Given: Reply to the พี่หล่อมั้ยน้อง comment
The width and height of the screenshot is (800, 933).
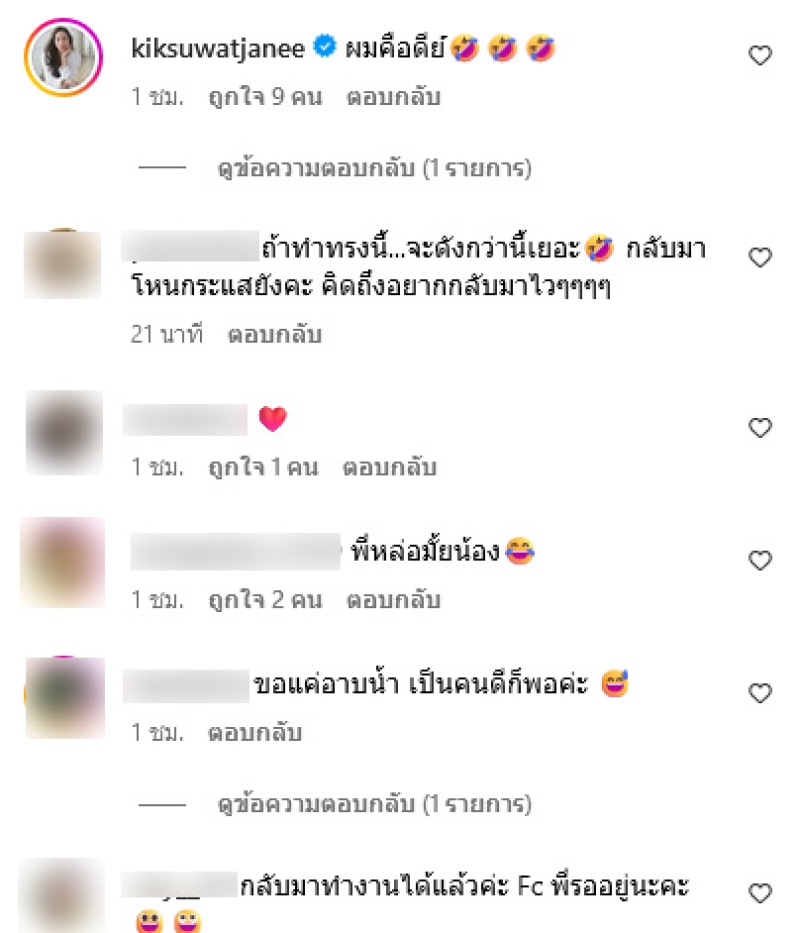Looking at the screenshot, I should [393, 601].
